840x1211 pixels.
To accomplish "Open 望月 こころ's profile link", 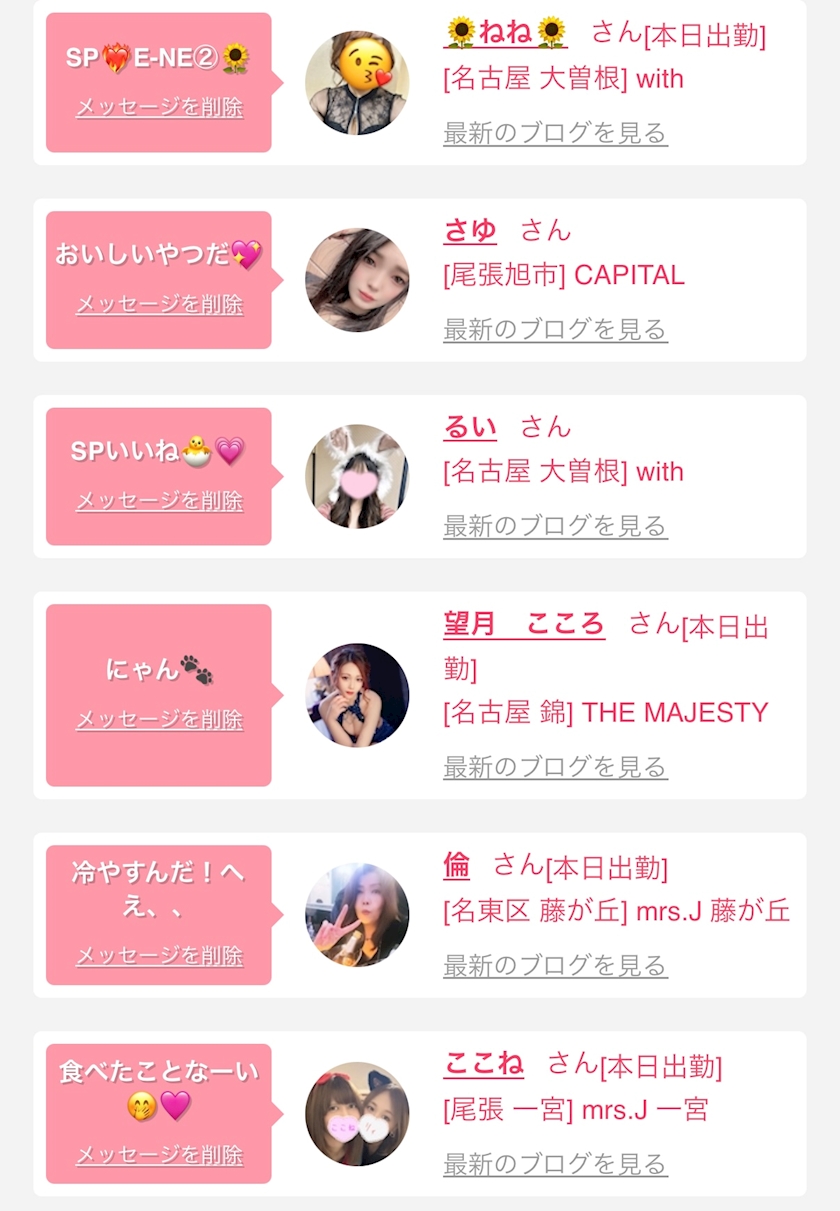I will click(524, 624).
